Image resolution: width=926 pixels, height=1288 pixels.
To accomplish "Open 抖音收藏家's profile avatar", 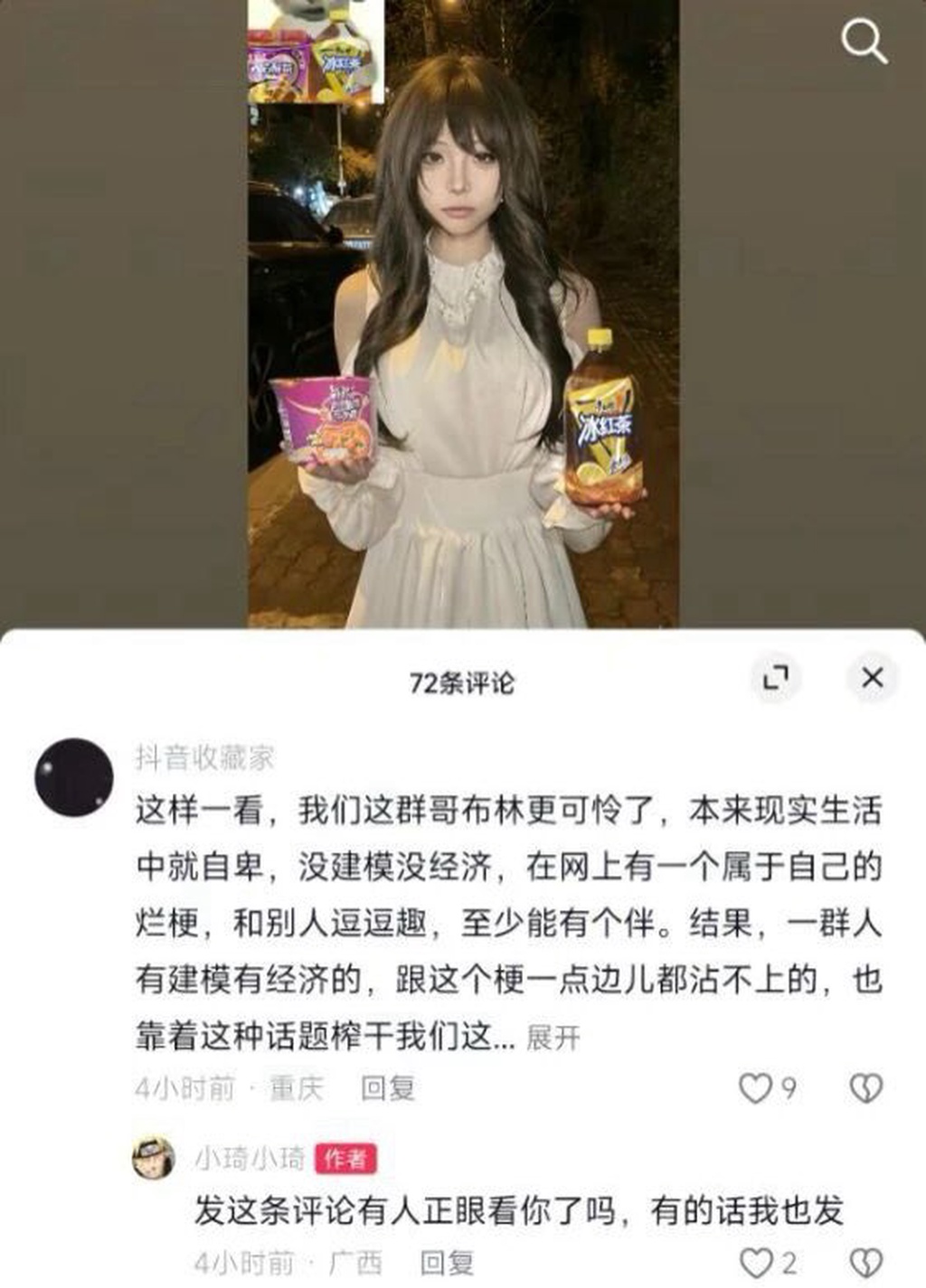I will pyautogui.click(x=74, y=776).
